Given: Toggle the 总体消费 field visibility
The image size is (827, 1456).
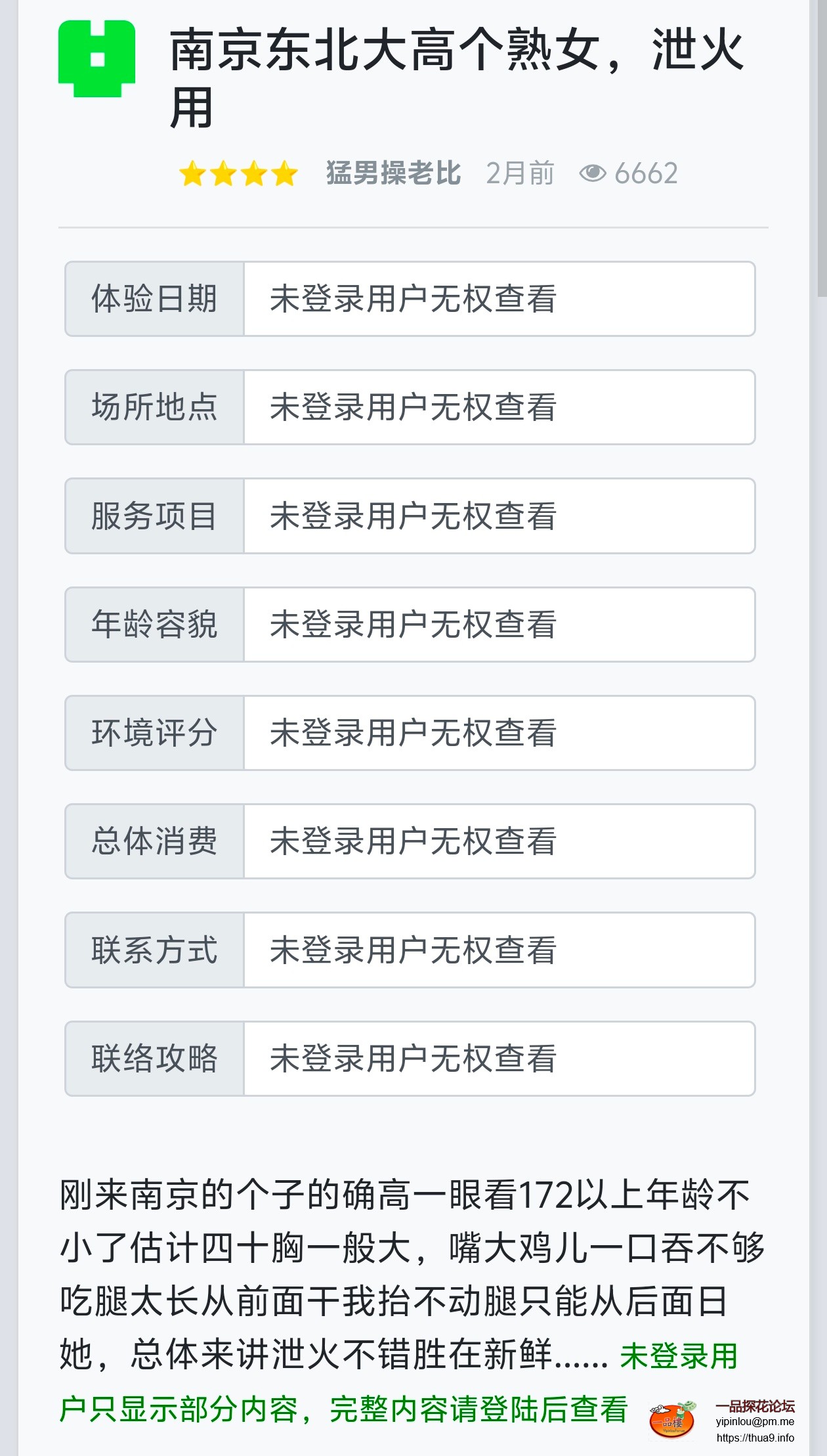Looking at the screenshot, I should [499, 841].
